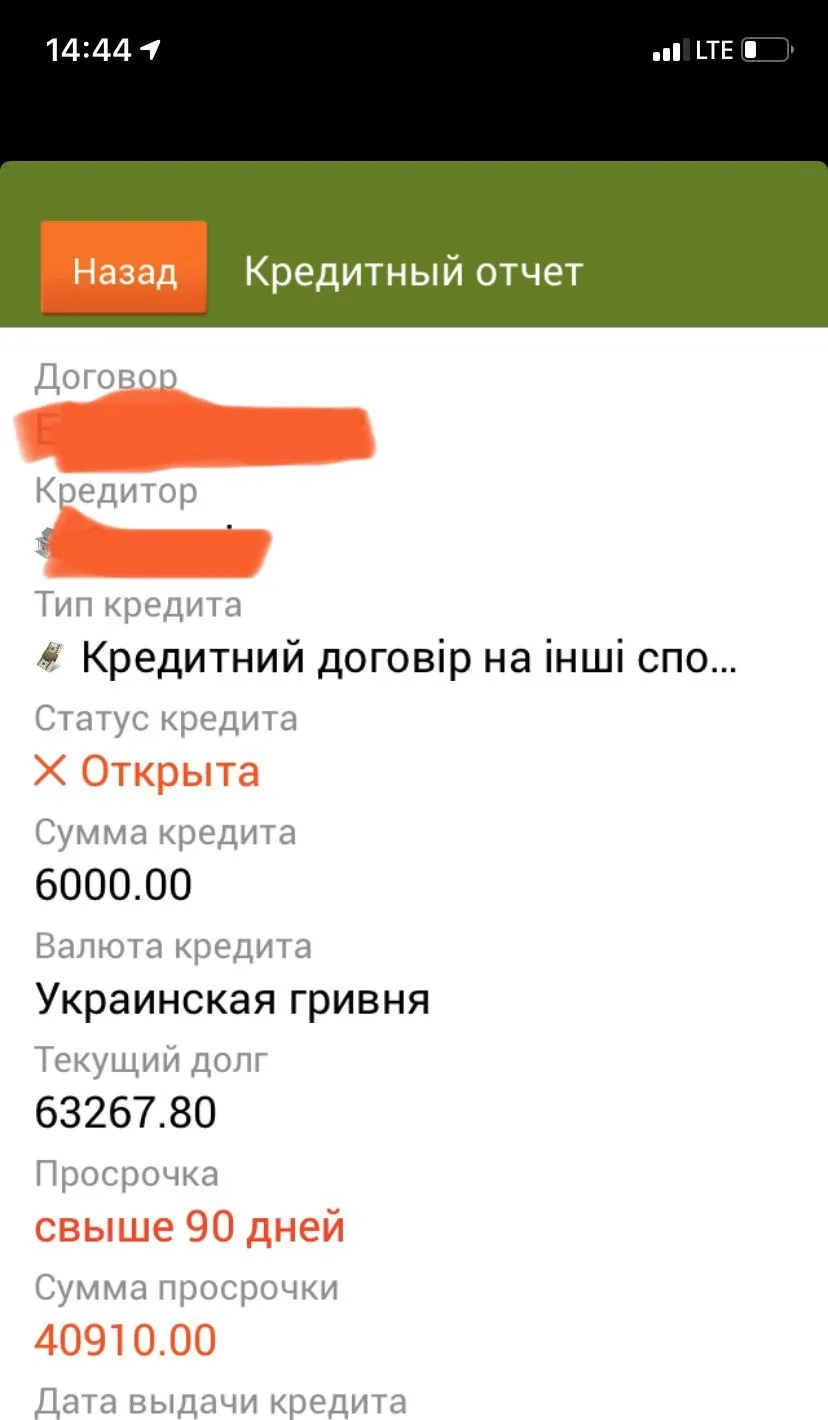Tap the orange Назад button
828x1420 pixels.
coord(124,269)
